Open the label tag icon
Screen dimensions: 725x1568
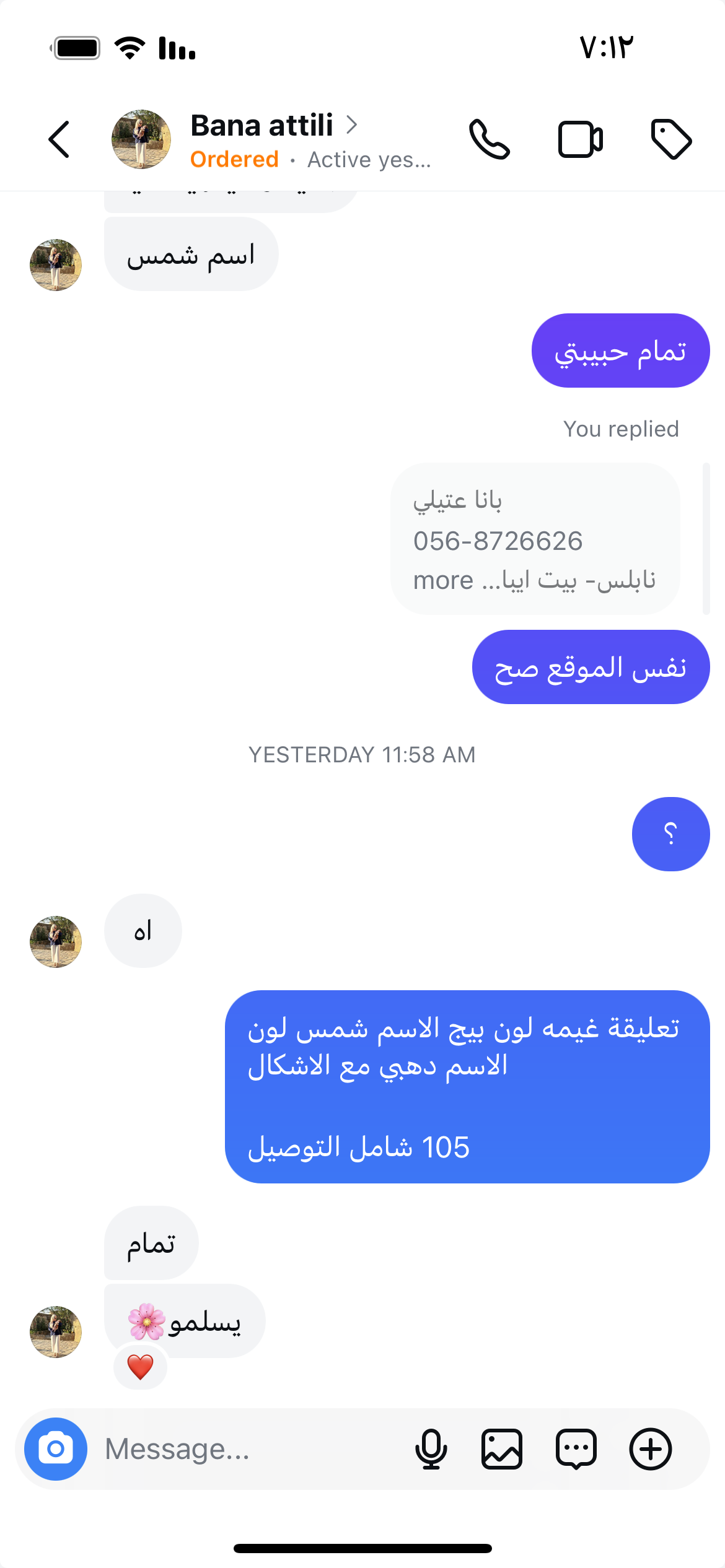[671, 139]
